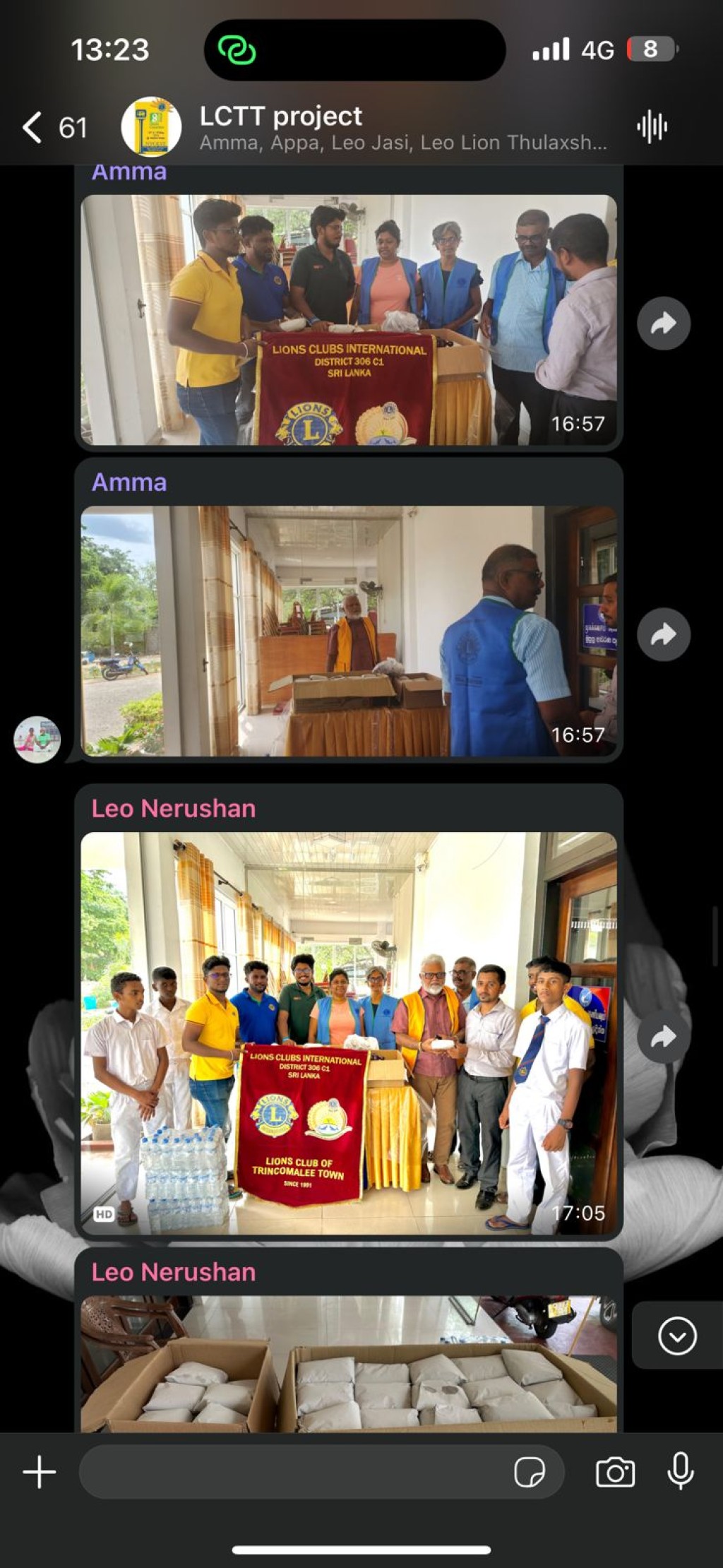Open the sticker picker
The image size is (723, 1568).
(x=530, y=1473)
